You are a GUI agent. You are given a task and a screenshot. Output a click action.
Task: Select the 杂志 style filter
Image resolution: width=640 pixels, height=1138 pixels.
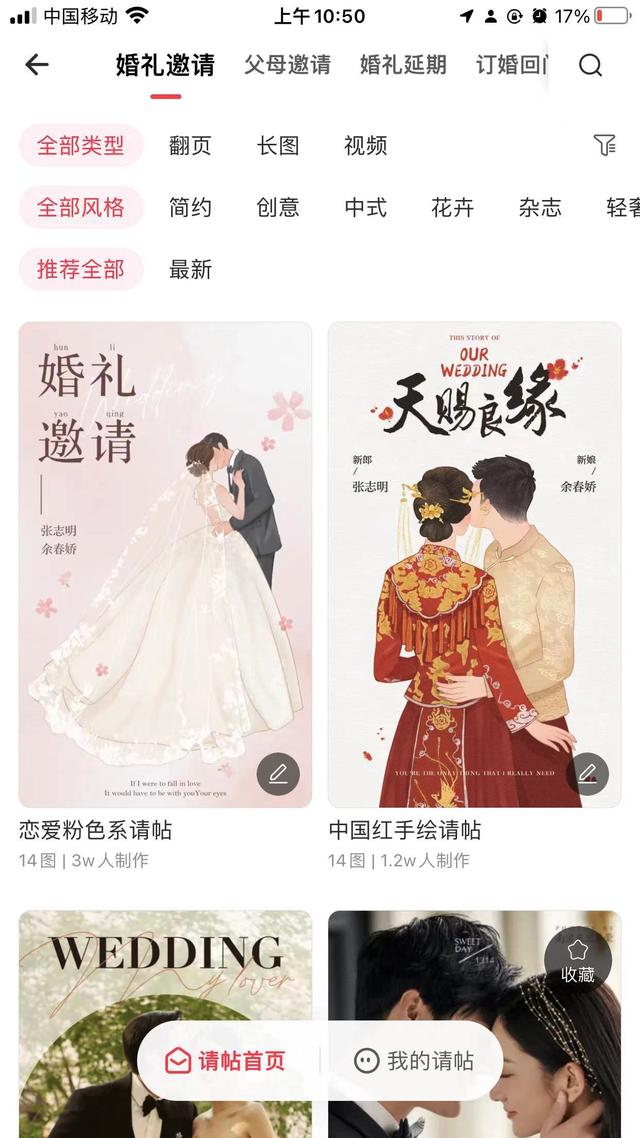540,207
